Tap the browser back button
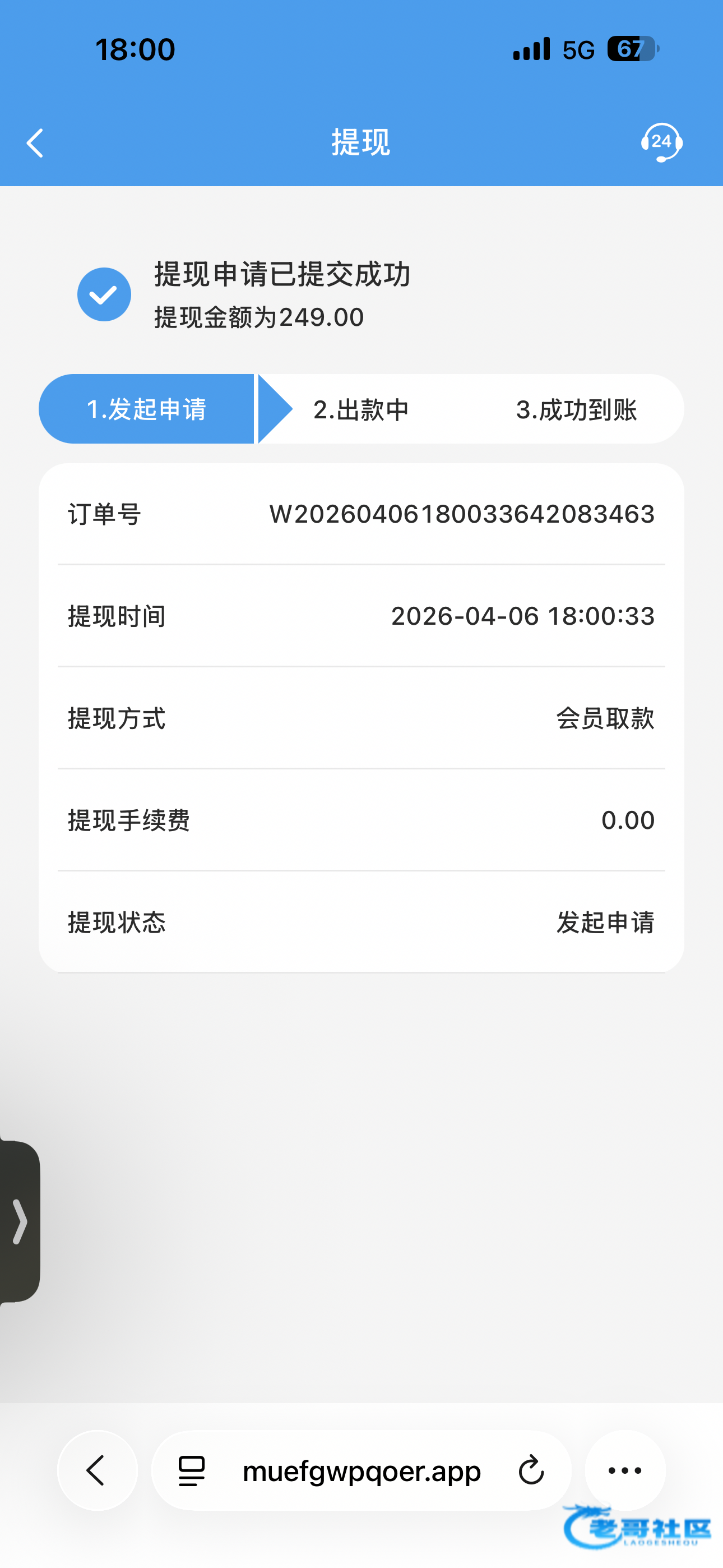 click(x=97, y=1470)
